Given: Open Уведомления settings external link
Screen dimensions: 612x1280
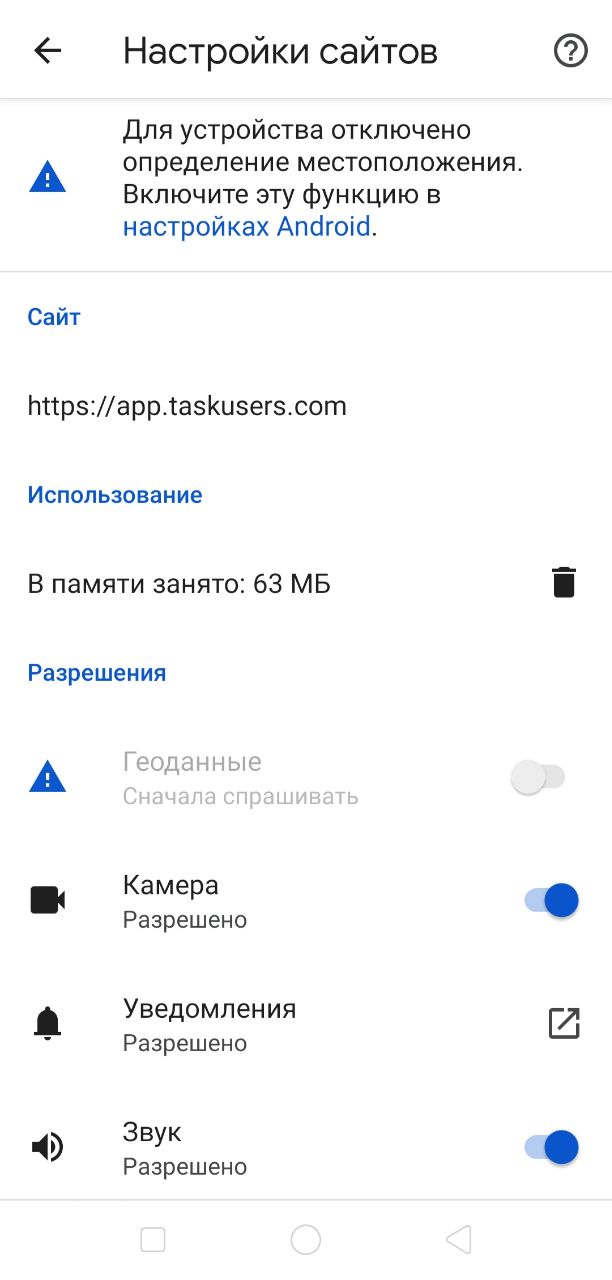Looking at the screenshot, I should pyautogui.click(x=564, y=1024).
